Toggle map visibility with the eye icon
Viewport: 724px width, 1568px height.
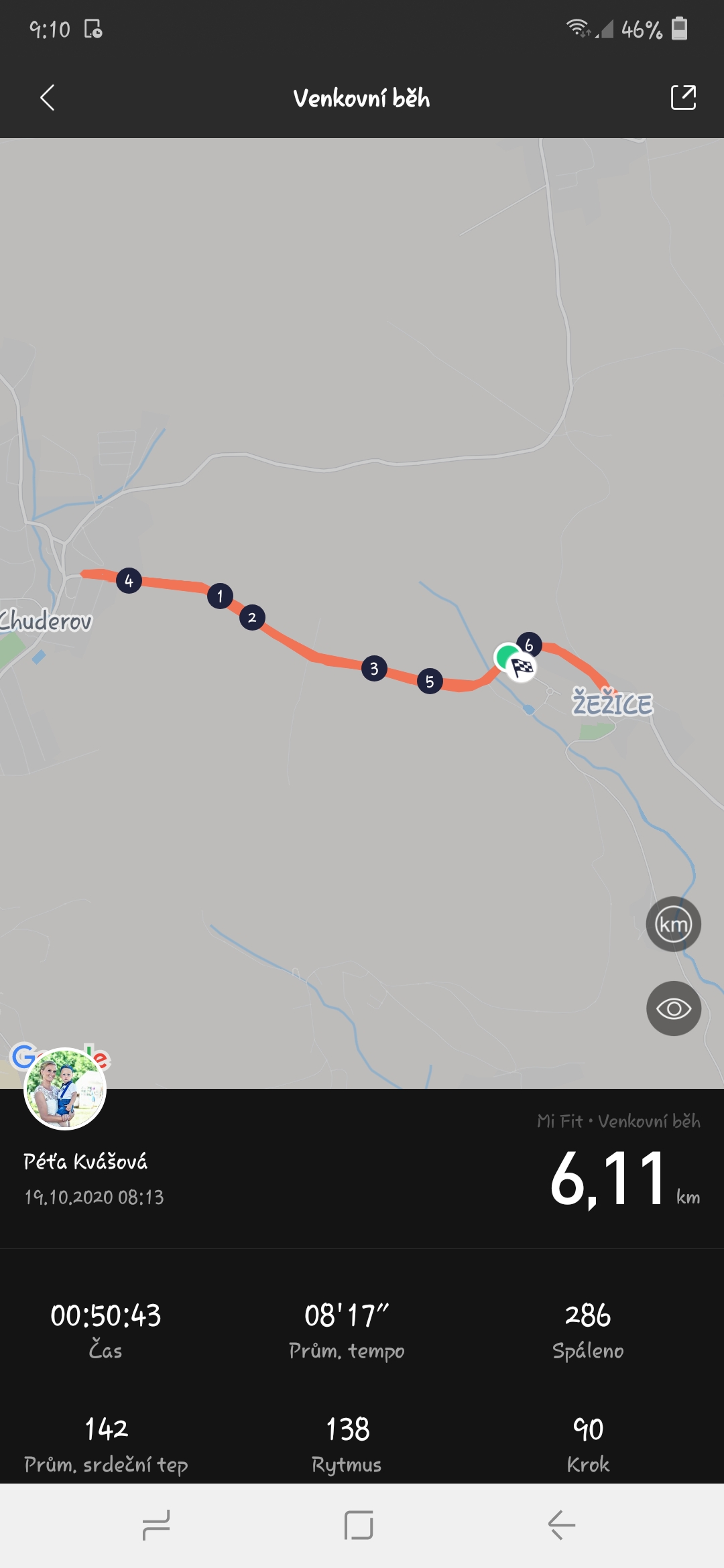(x=673, y=1008)
